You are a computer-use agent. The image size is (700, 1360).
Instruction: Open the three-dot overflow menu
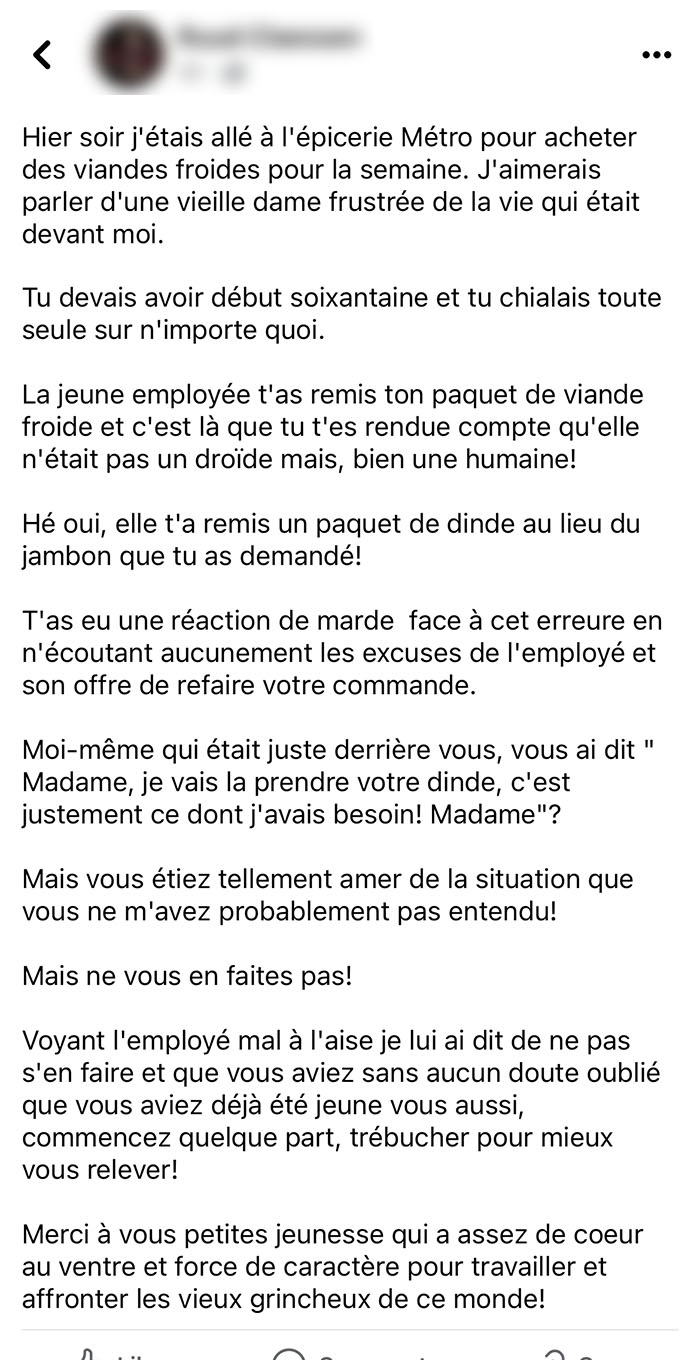click(x=656, y=54)
